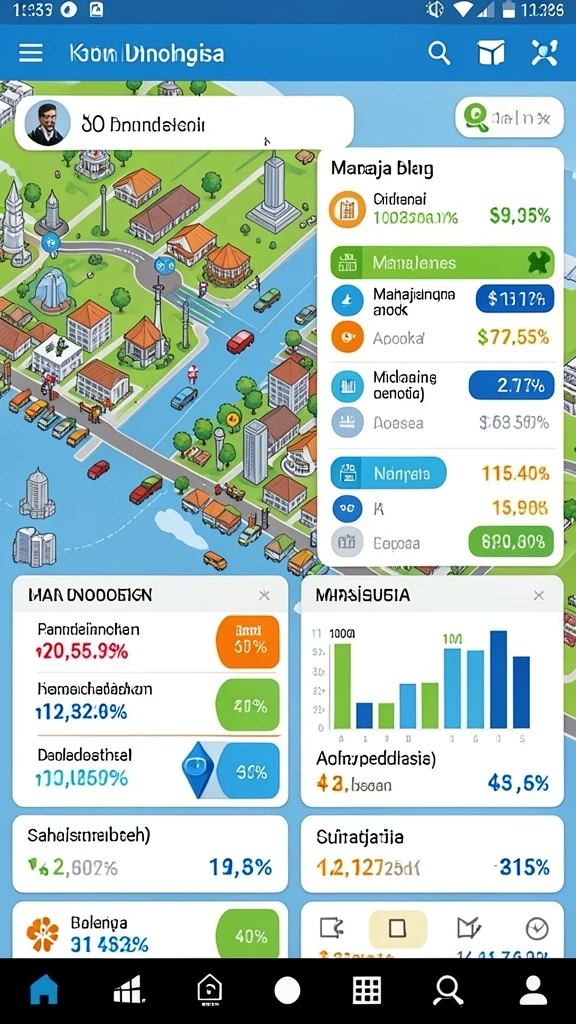The height and width of the screenshot is (1024, 576).
Task: Open the profile card with avatar photo
Action: [184, 123]
